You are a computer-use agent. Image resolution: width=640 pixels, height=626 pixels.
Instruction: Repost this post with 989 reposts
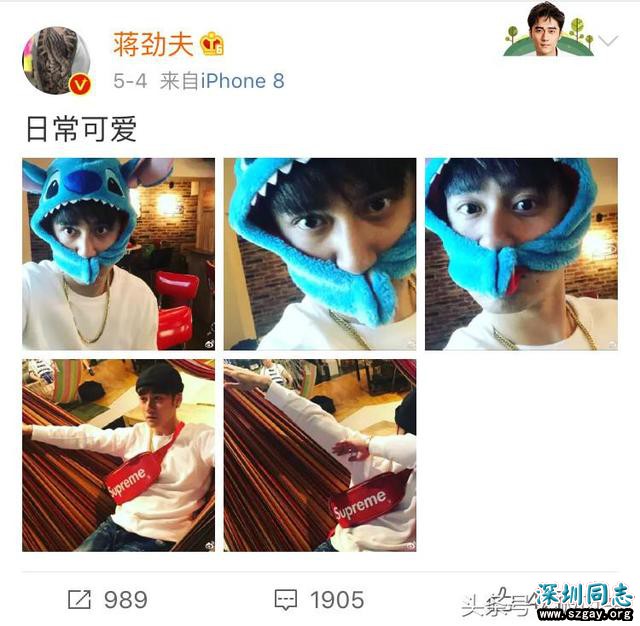(x=106, y=600)
